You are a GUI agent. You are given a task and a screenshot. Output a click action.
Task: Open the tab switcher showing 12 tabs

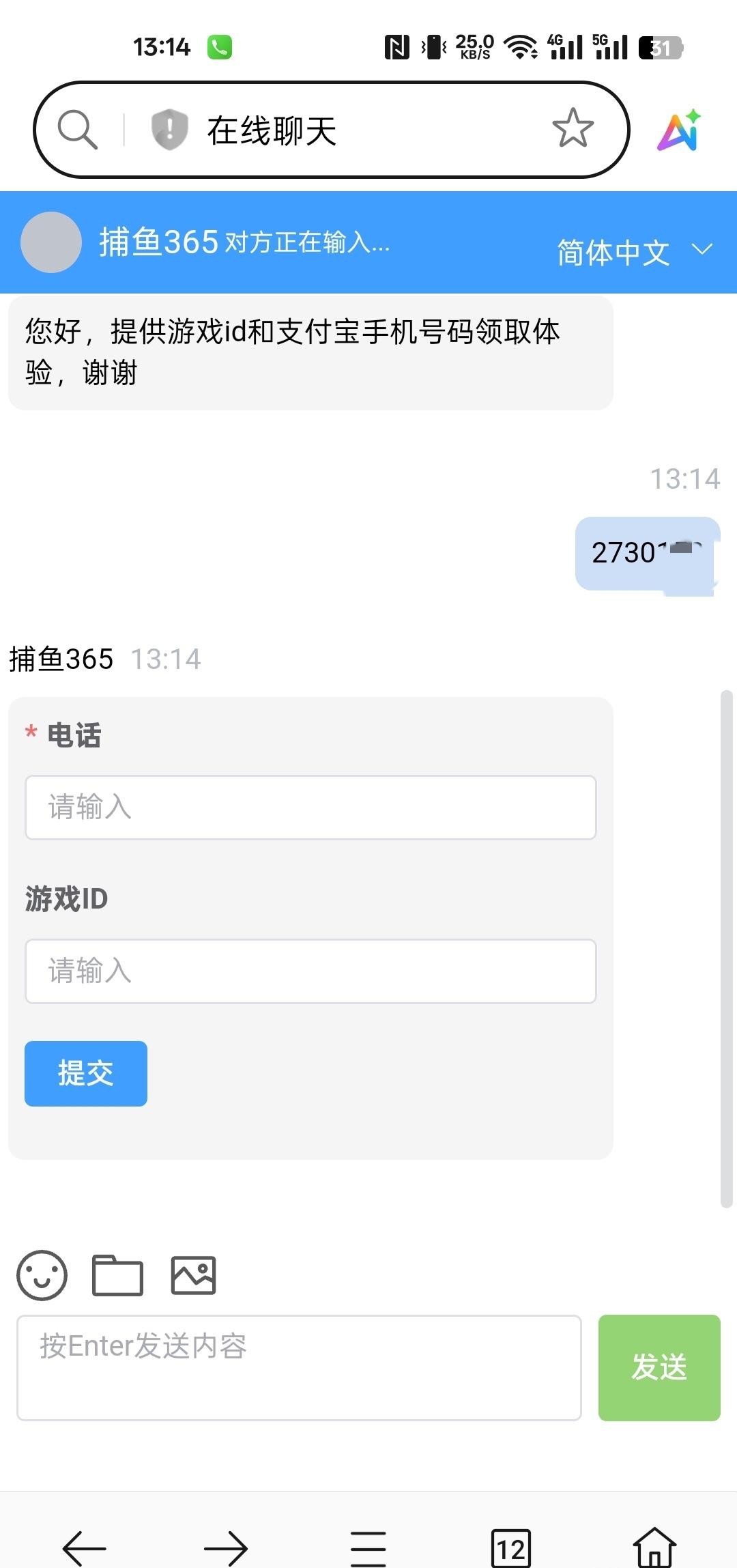(511, 1548)
